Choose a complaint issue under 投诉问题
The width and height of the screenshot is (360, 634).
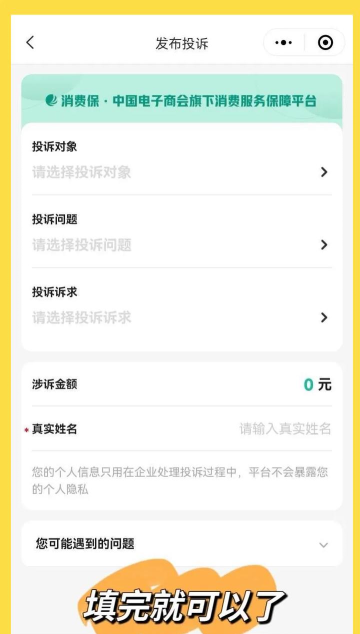coord(182,232)
